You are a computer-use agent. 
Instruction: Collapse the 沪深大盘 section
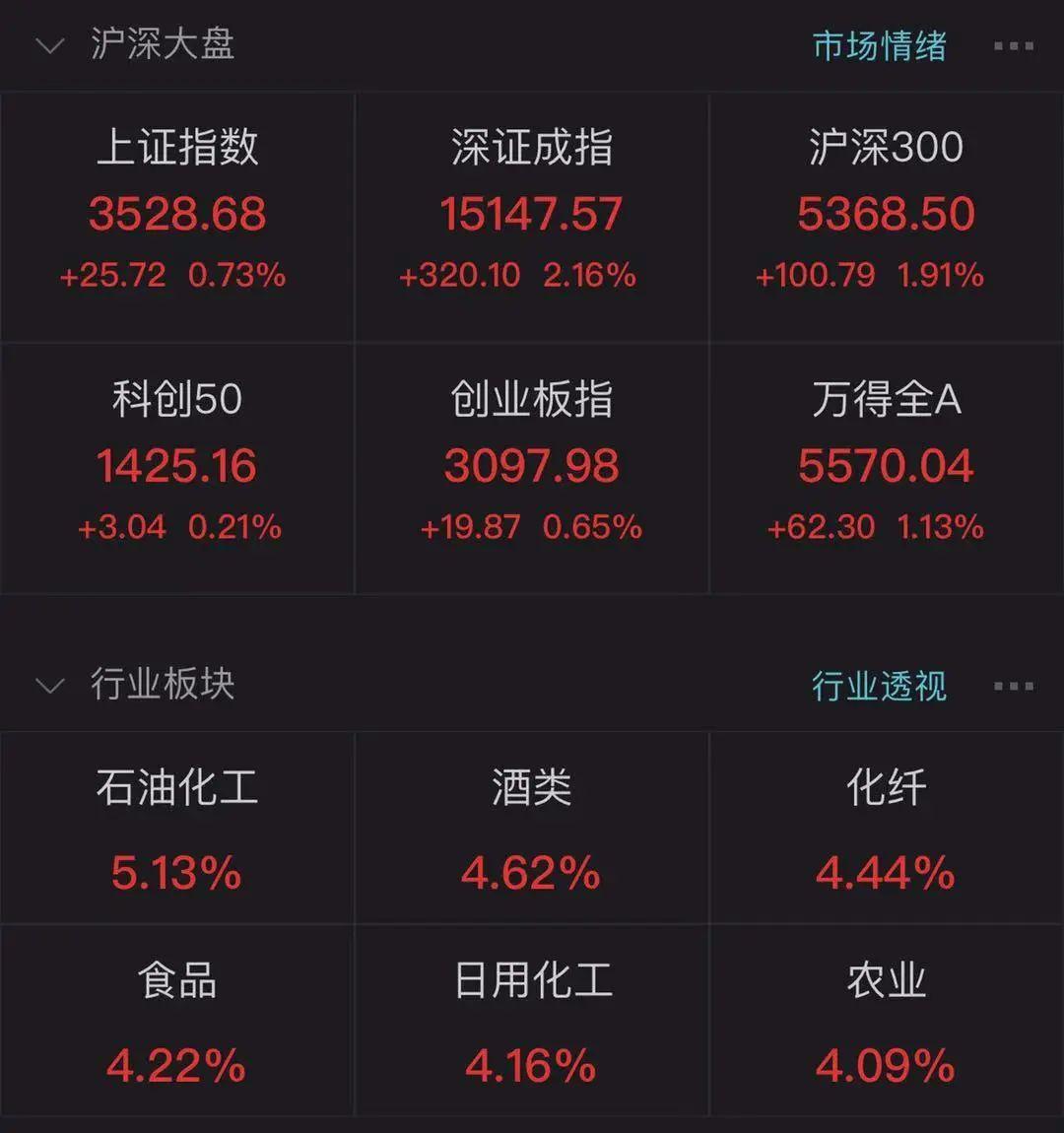49,45
